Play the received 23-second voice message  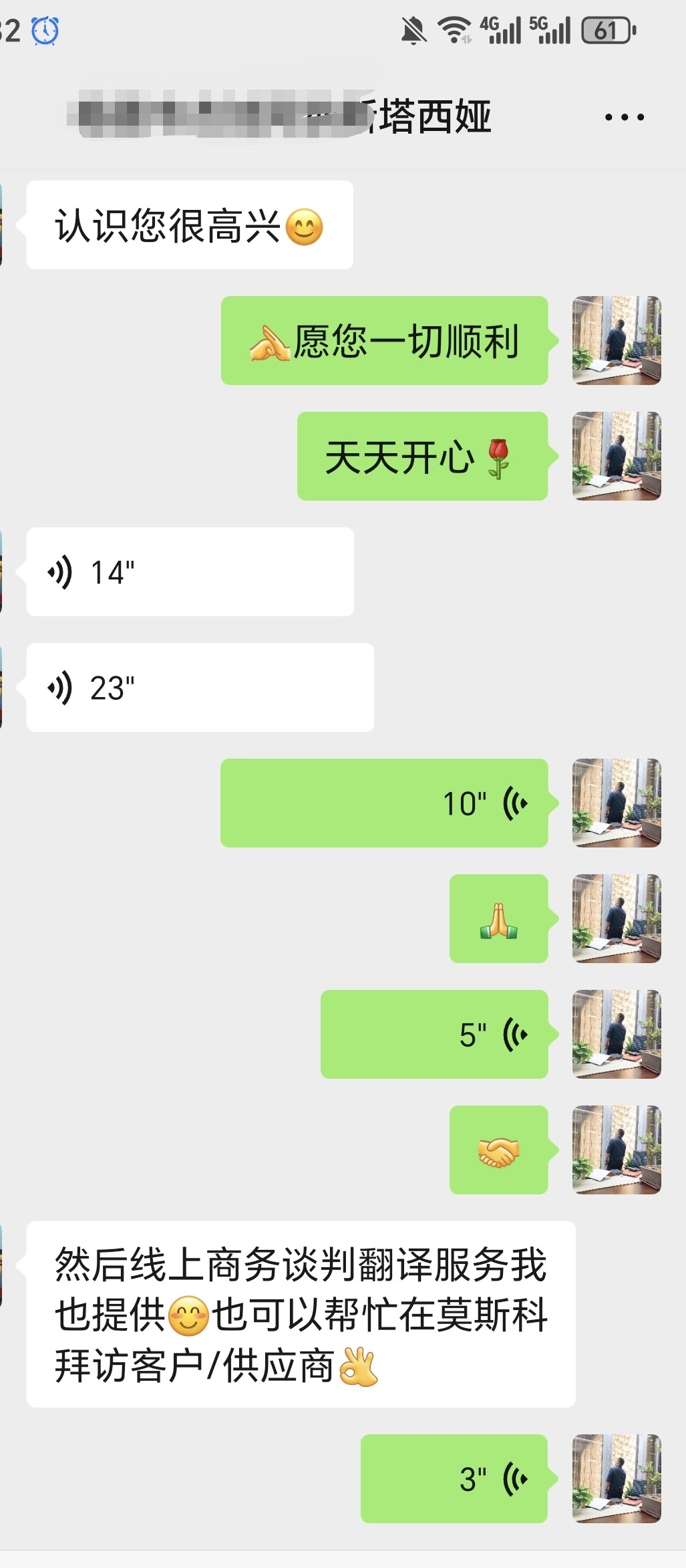point(199,688)
